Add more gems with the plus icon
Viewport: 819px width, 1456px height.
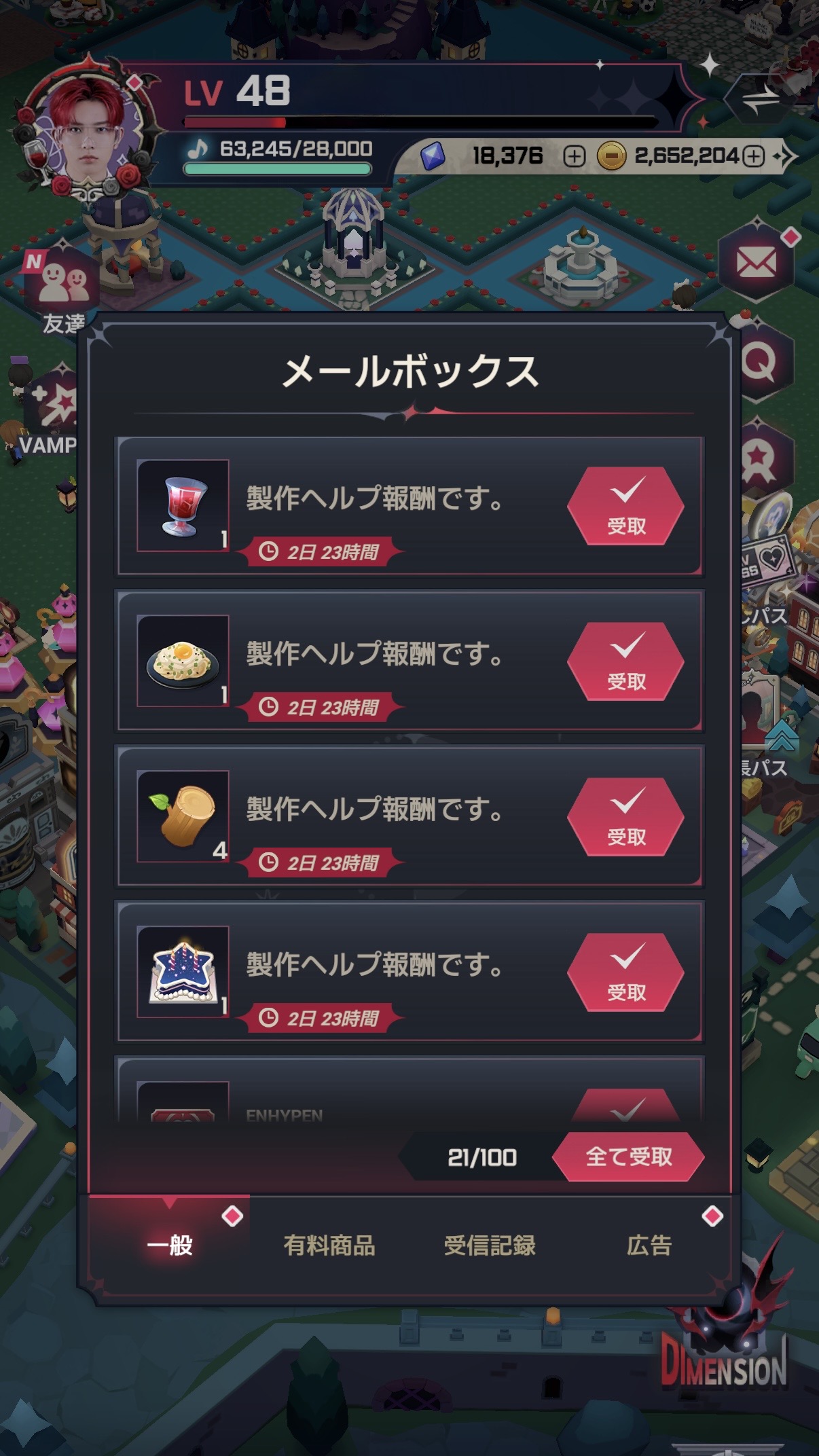point(575,157)
